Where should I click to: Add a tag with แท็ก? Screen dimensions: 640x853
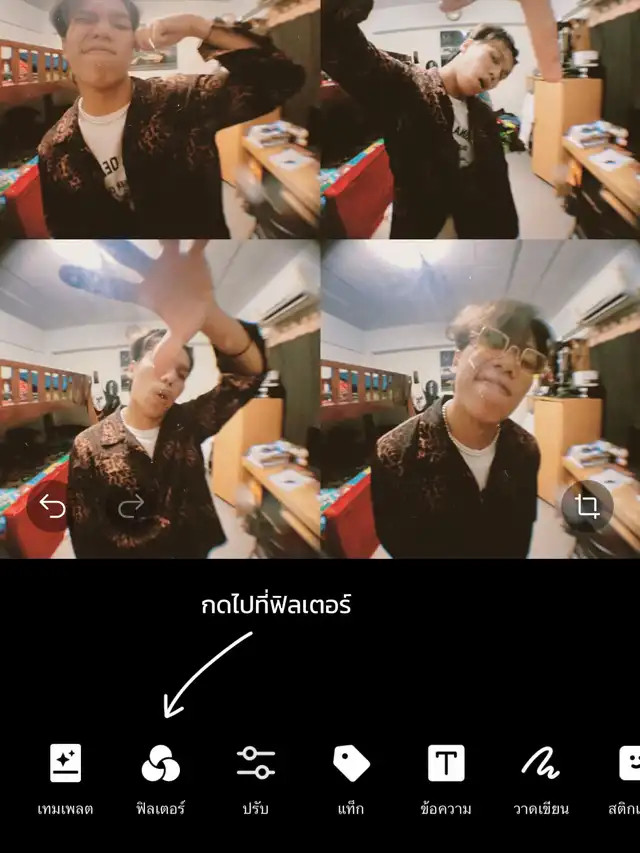pyautogui.click(x=351, y=779)
